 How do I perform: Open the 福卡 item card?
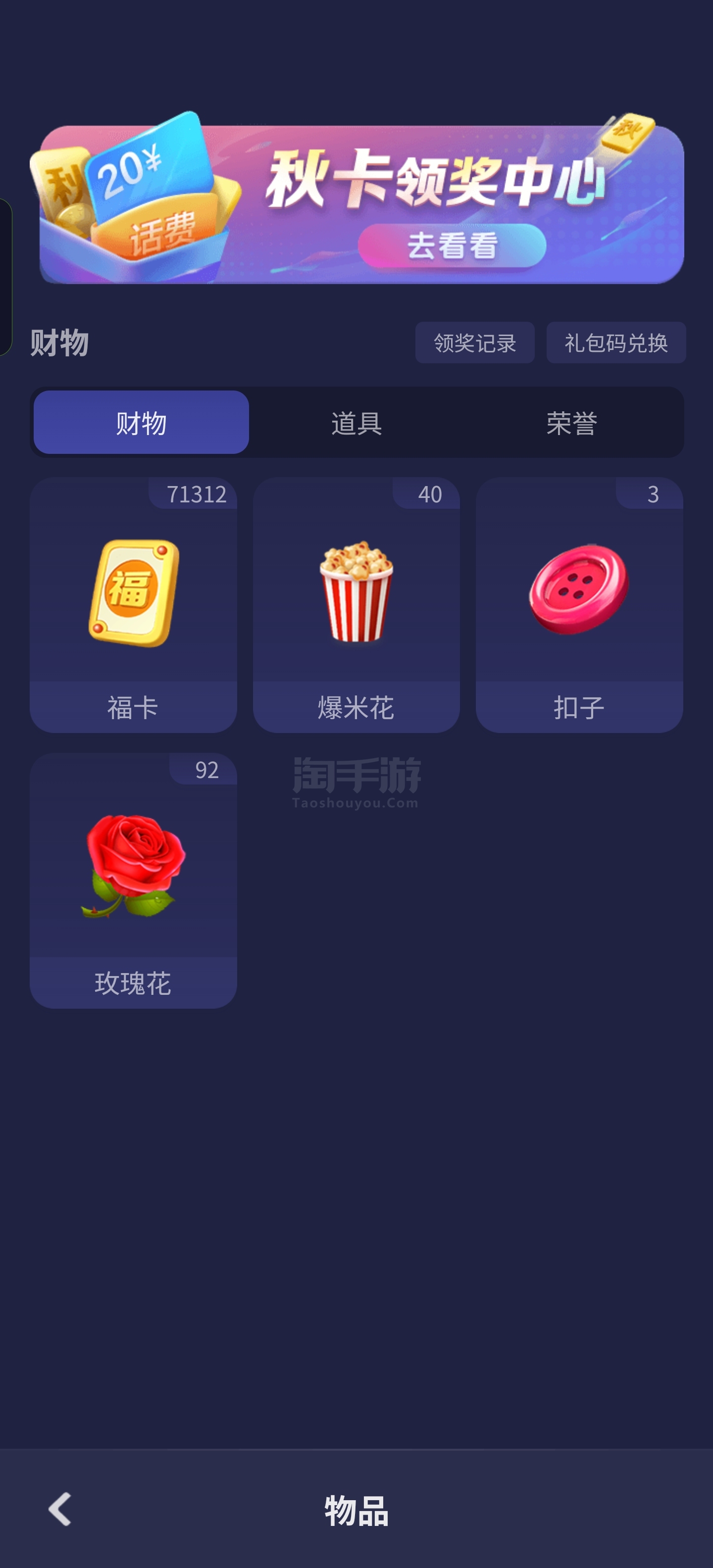[x=133, y=604]
